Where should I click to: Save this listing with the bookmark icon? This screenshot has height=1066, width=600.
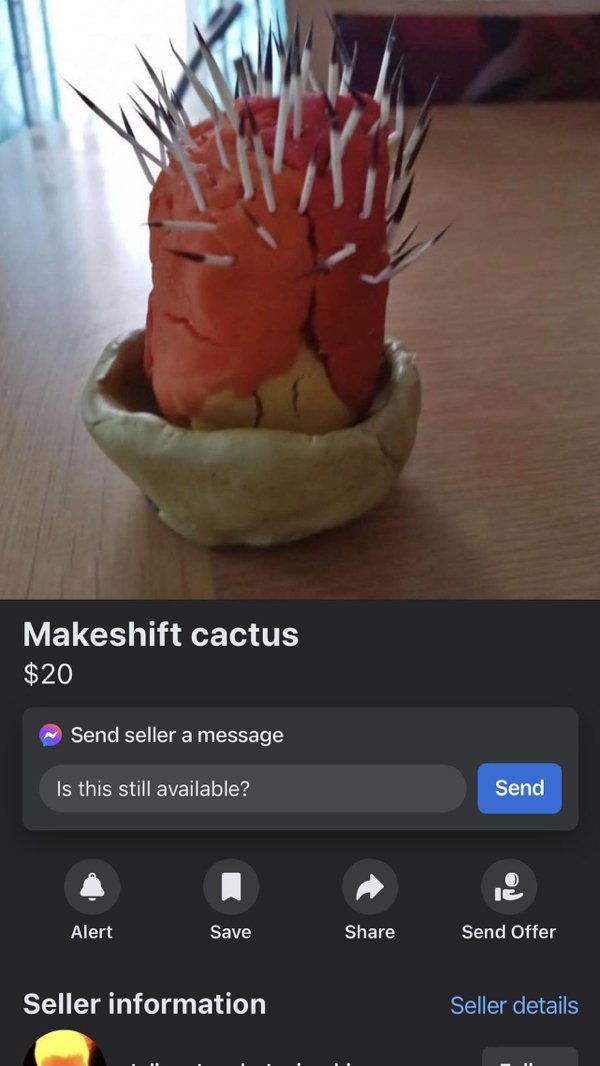click(x=231, y=886)
